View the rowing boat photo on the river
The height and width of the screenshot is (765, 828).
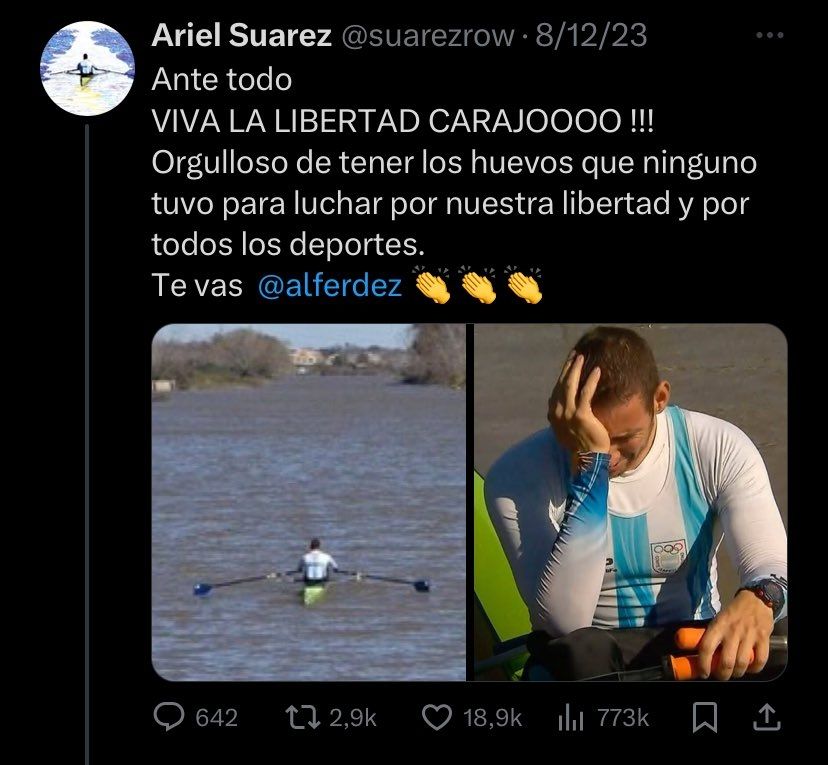click(308, 502)
